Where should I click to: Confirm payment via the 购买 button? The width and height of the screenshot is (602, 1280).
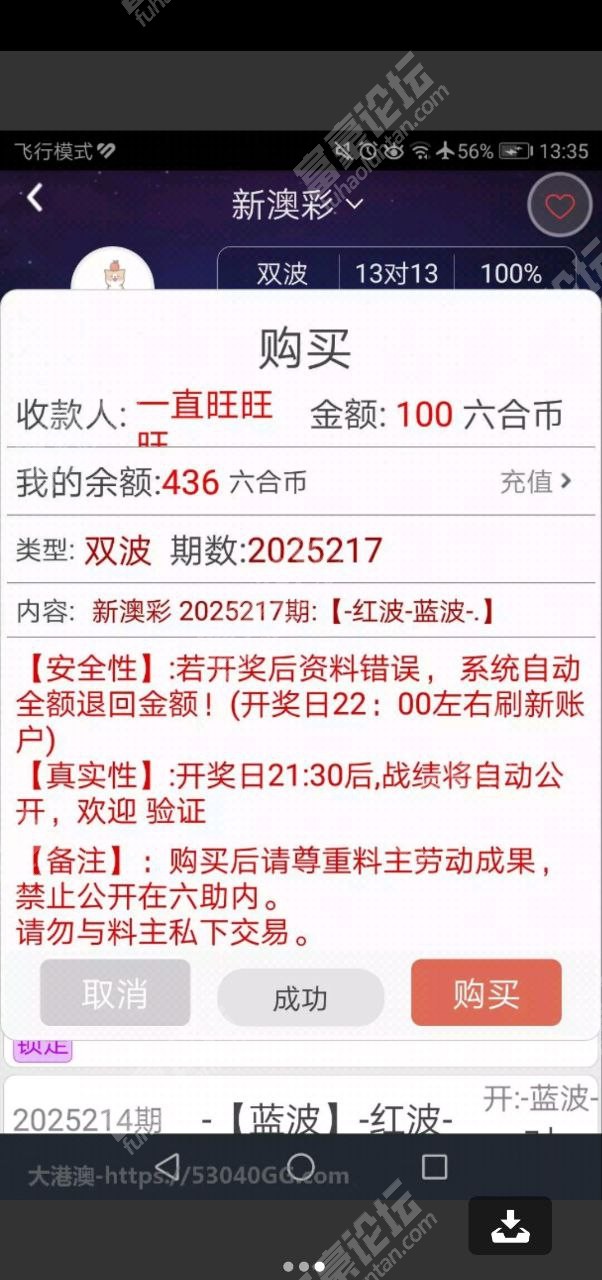486,993
